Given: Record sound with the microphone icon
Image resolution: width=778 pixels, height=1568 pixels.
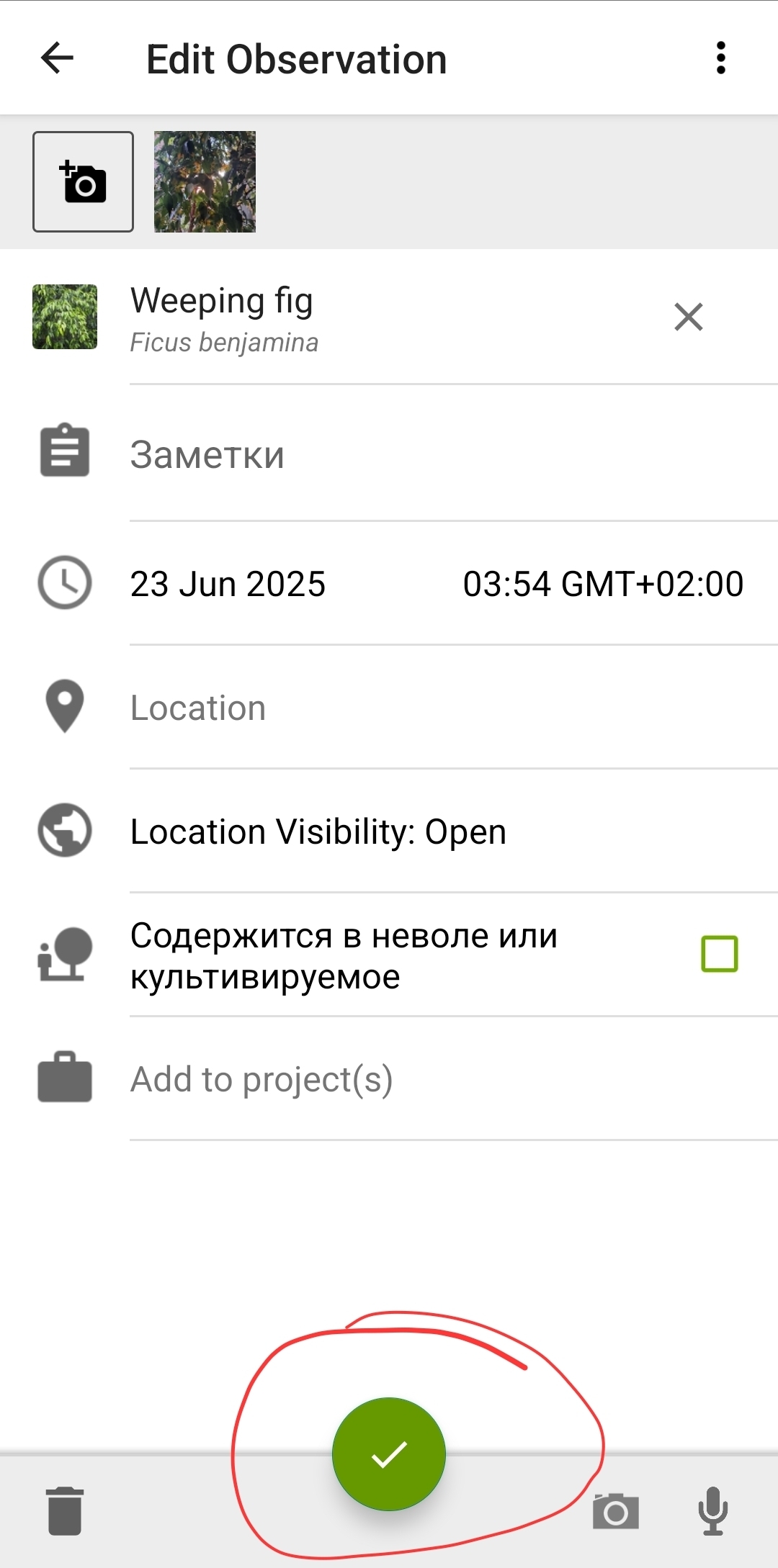Looking at the screenshot, I should point(713,1510).
